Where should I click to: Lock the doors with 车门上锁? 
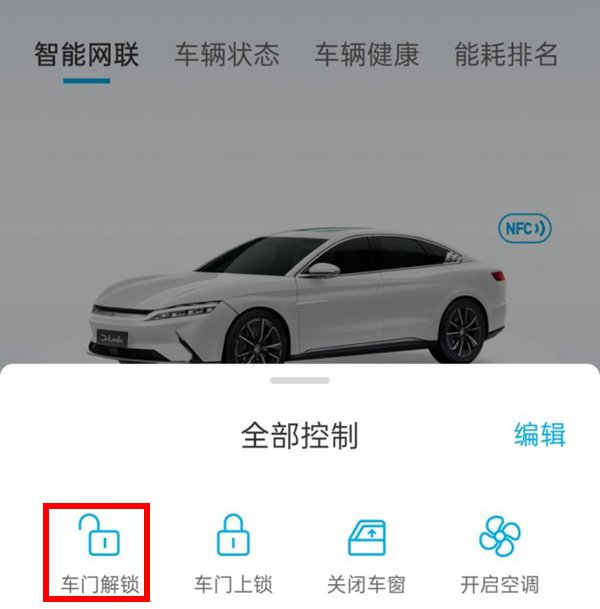click(x=233, y=552)
